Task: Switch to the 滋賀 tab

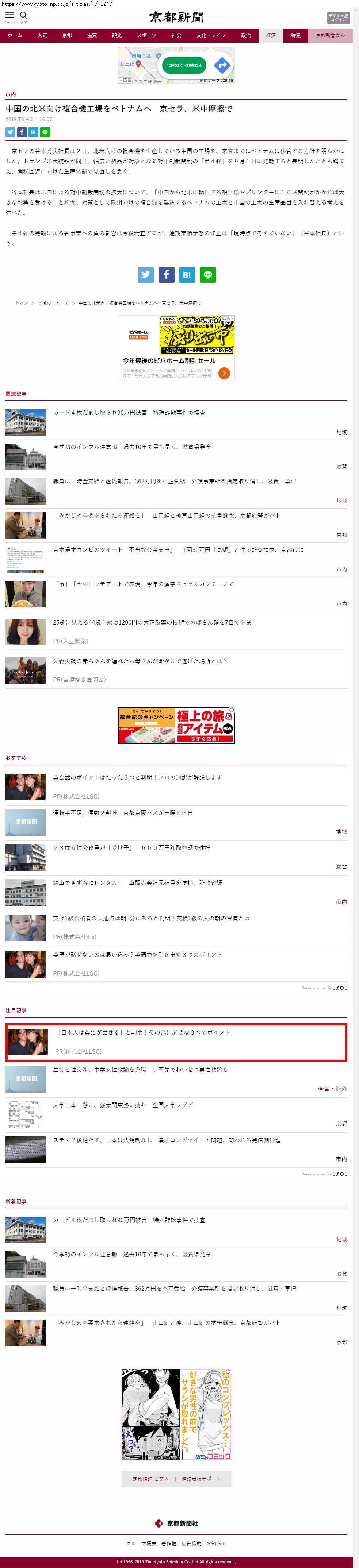Action: pyautogui.click(x=92, y=35)
